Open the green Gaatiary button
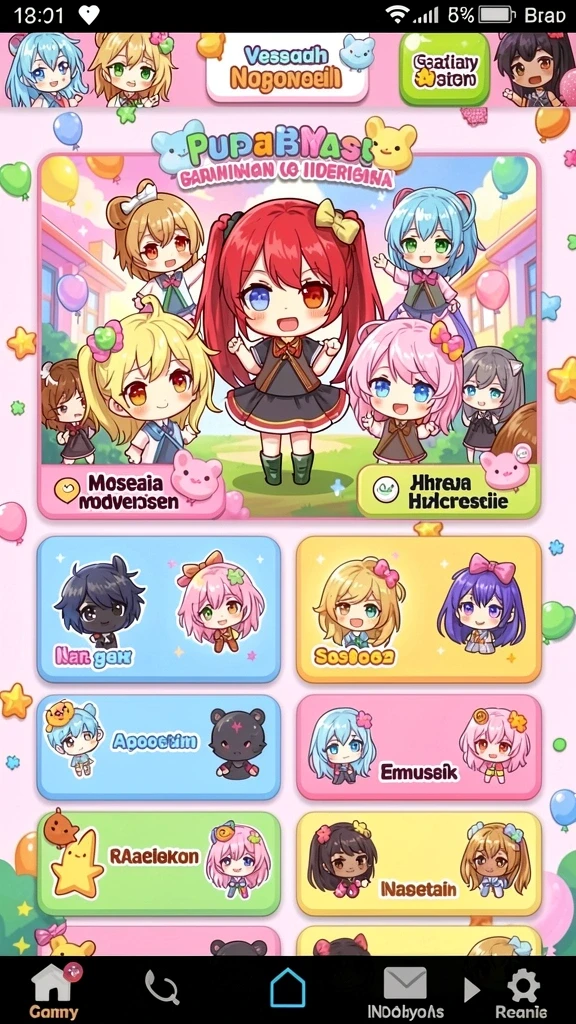The image size is (576, 1024). coord(444,70)
